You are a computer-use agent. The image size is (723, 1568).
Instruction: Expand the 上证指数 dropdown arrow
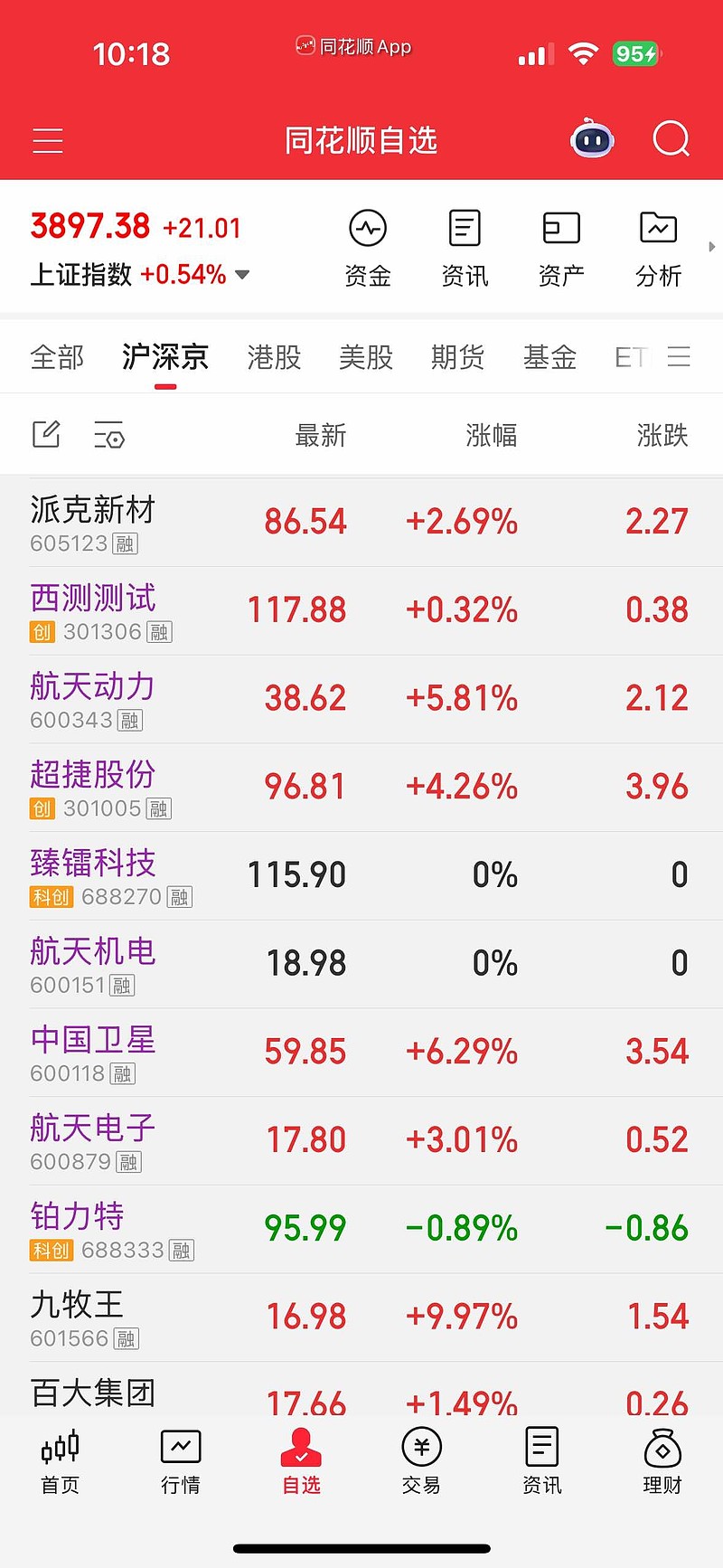point(241,274)
